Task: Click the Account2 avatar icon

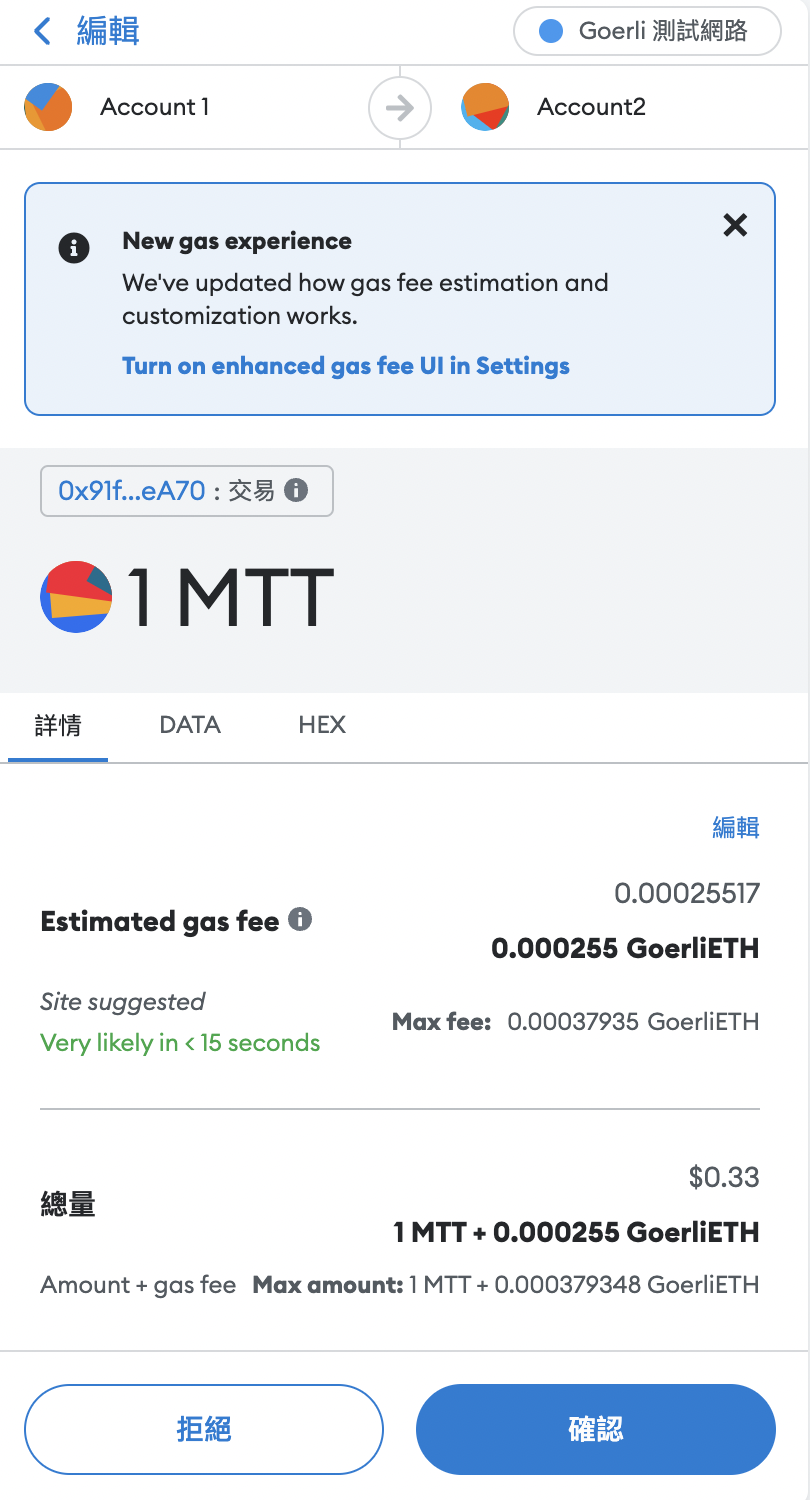Action: (485, 107)
